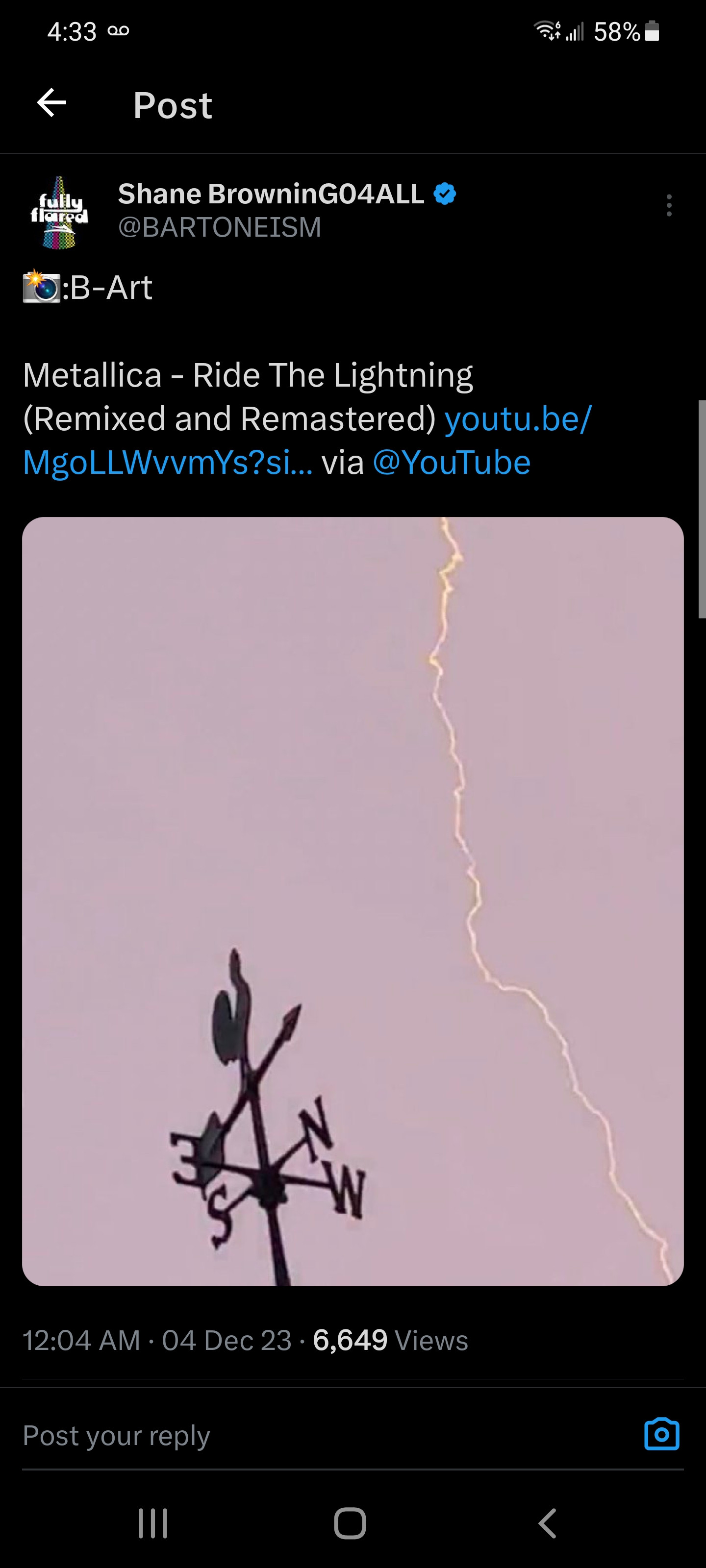Screen dimensions: 706x1568
Task: Tap the Post your reply field
Action: point(304,1436)
